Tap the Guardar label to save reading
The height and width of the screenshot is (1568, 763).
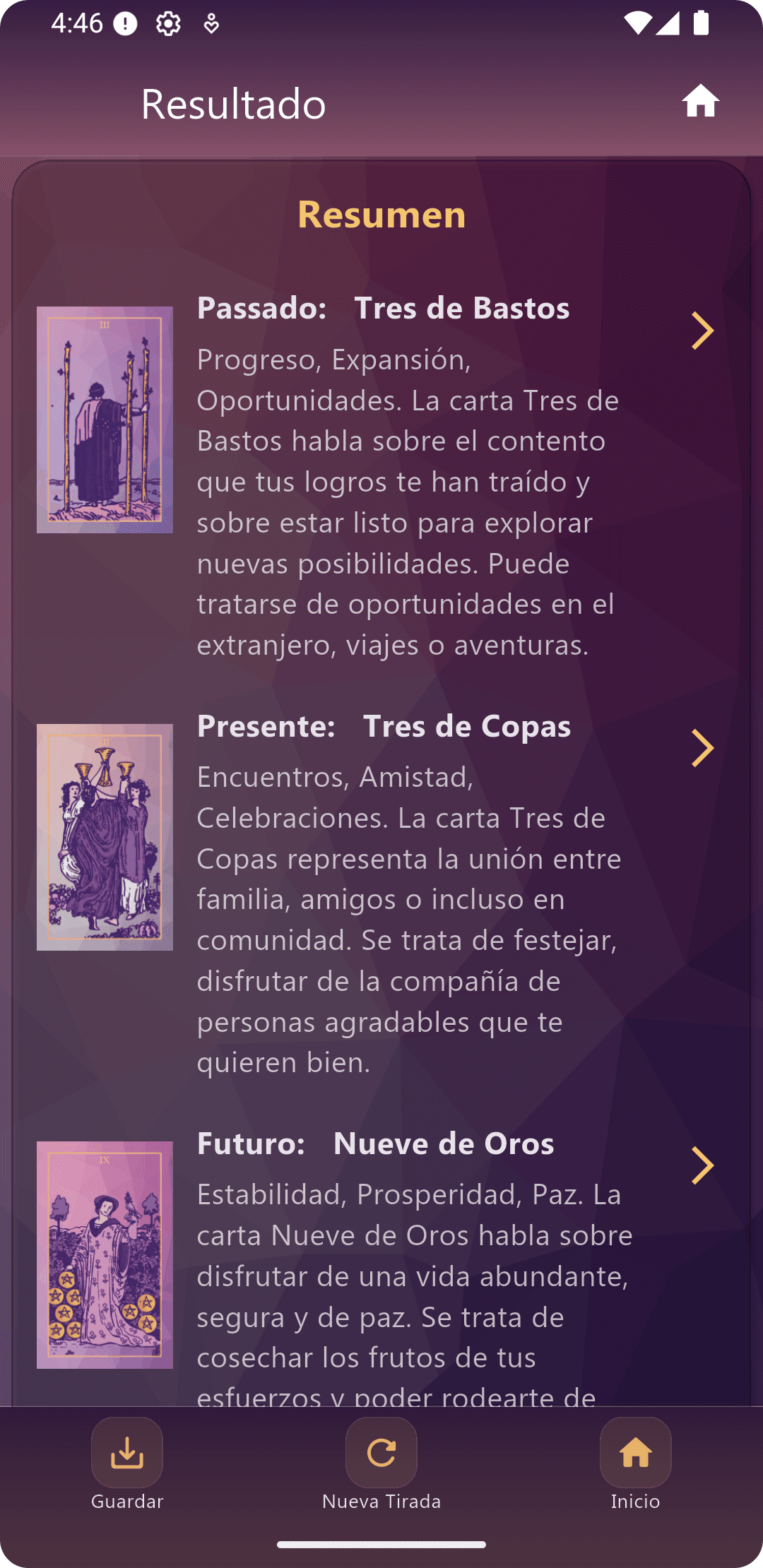(127, 1502)
